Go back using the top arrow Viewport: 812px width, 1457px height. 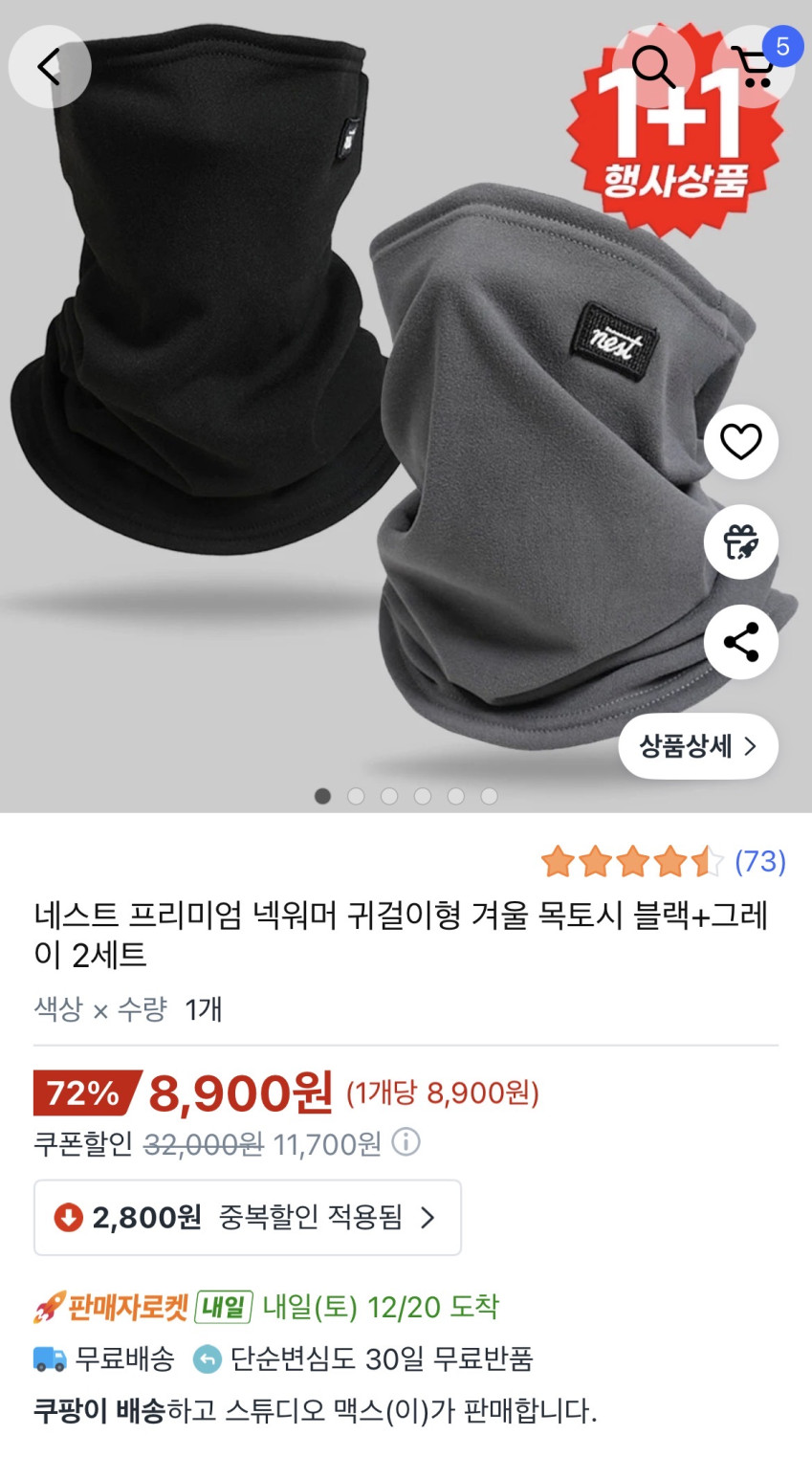[x=50, y=66]
